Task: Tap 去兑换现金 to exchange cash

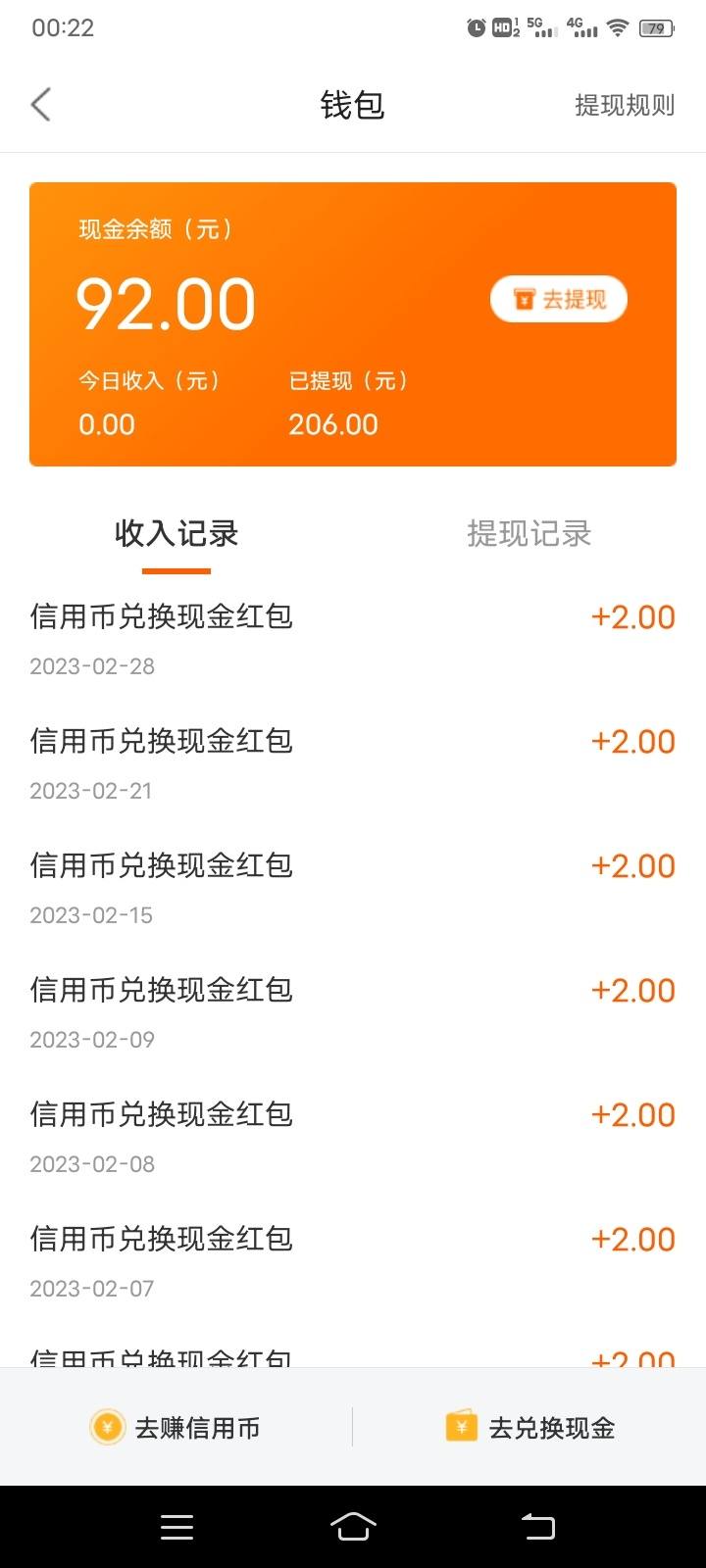Action: (x=529, y=1427)
